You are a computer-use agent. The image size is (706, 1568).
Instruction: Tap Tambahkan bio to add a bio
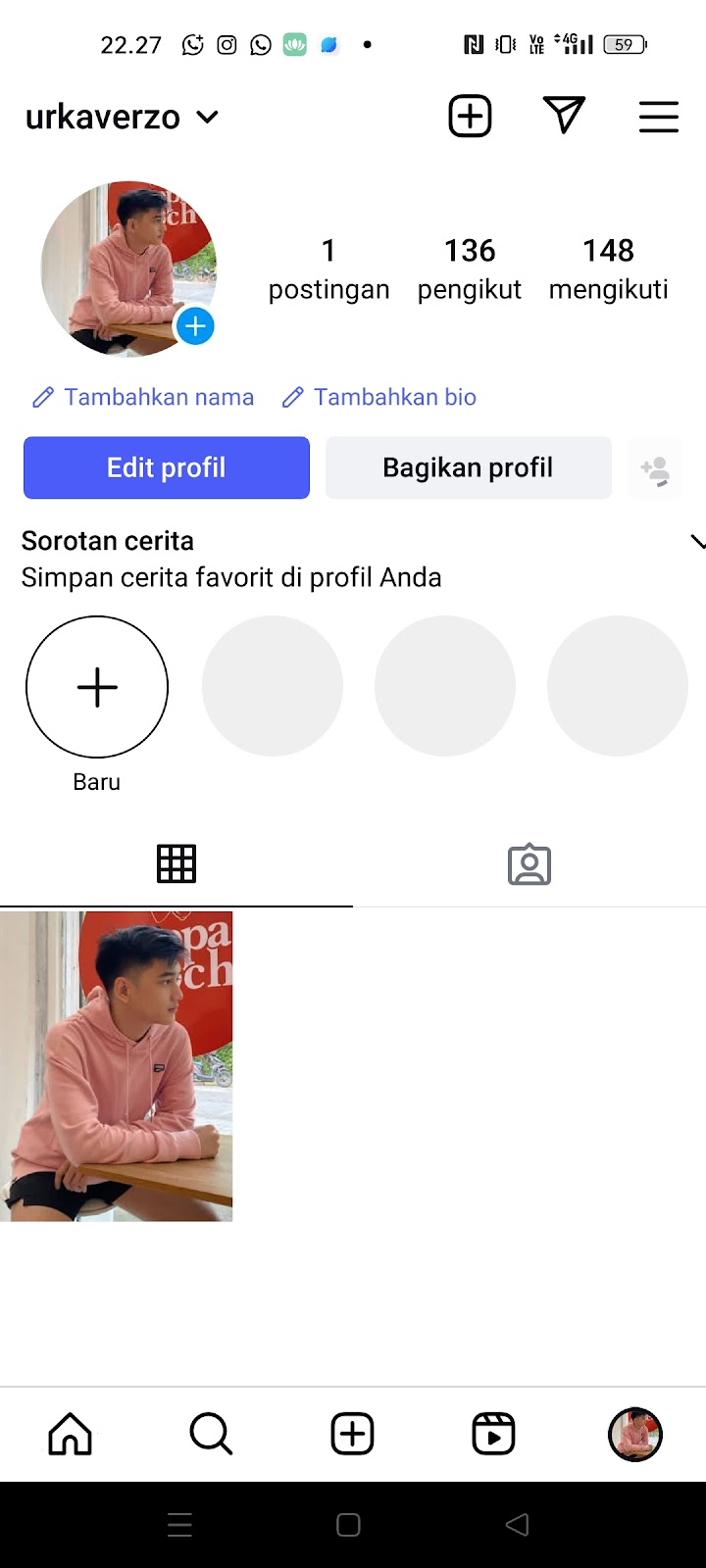coord(379,397)
